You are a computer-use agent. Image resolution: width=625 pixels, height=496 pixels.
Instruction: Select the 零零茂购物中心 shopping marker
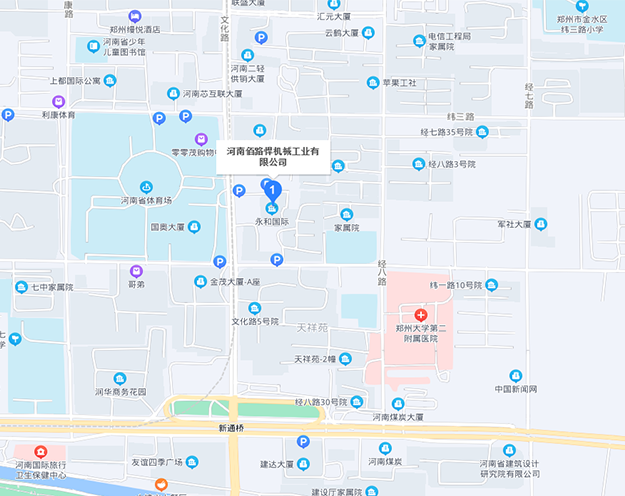pyautogui.click(x=200, y=138)
